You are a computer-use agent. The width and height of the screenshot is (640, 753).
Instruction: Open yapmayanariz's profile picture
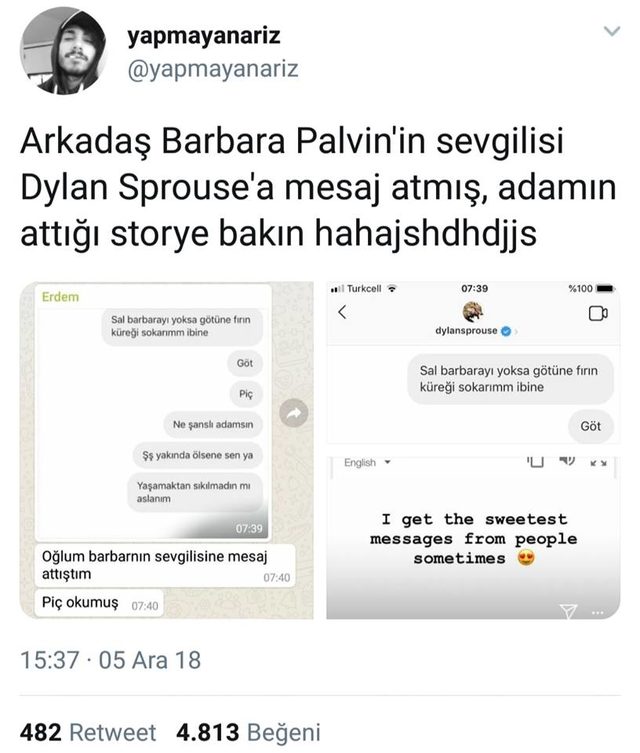63,51
